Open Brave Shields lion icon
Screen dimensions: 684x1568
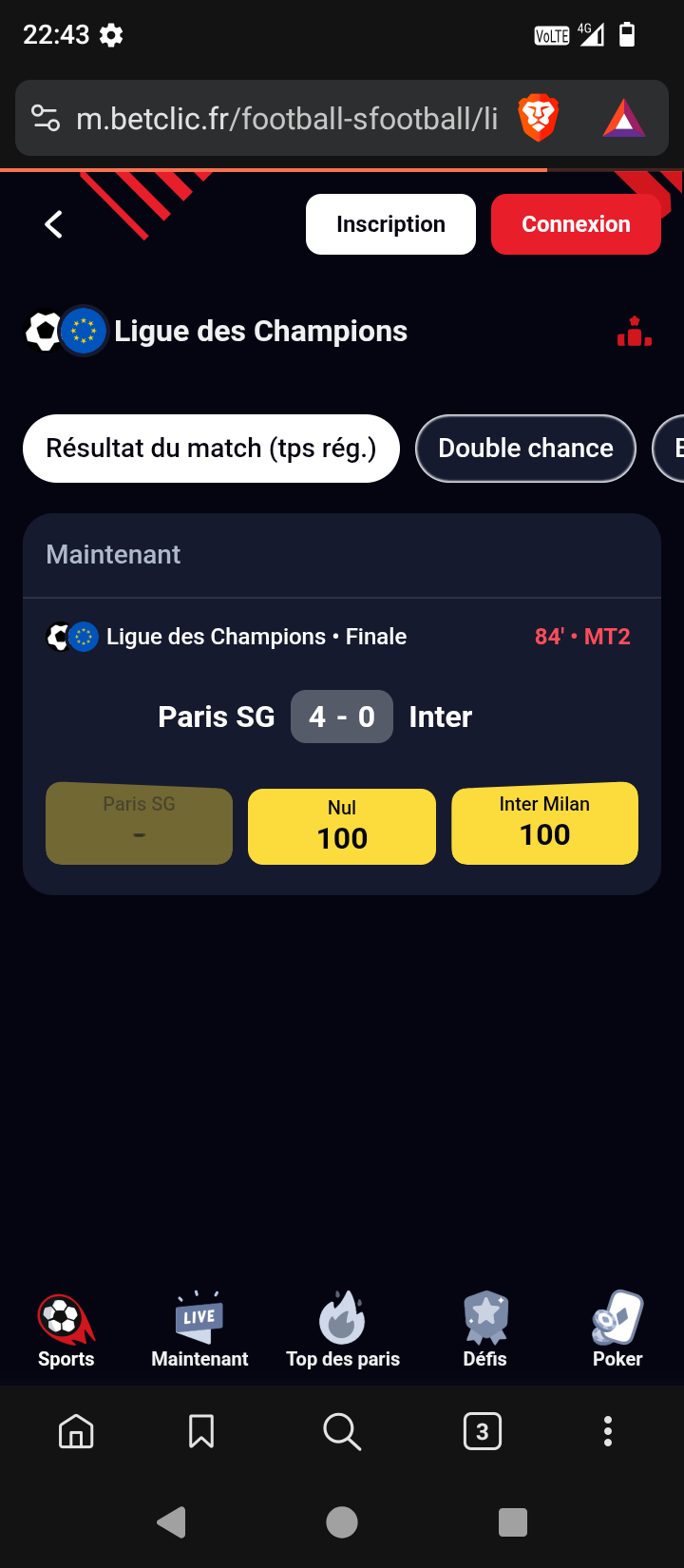tap(538, 118)
